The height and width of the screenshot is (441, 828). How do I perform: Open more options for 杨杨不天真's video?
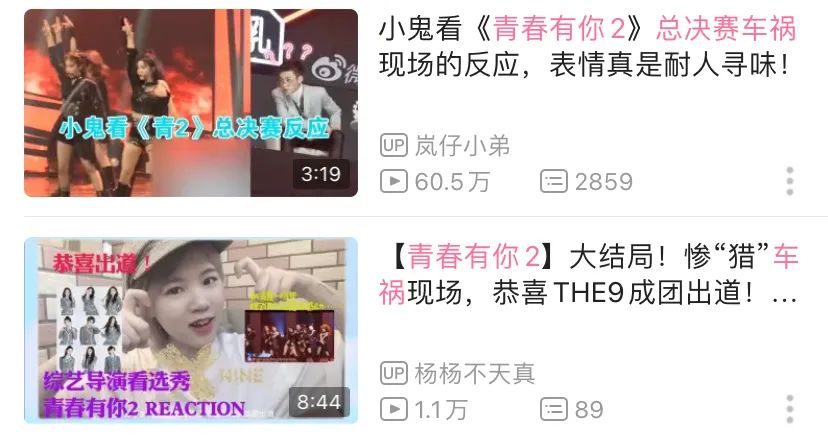[790, 409]
